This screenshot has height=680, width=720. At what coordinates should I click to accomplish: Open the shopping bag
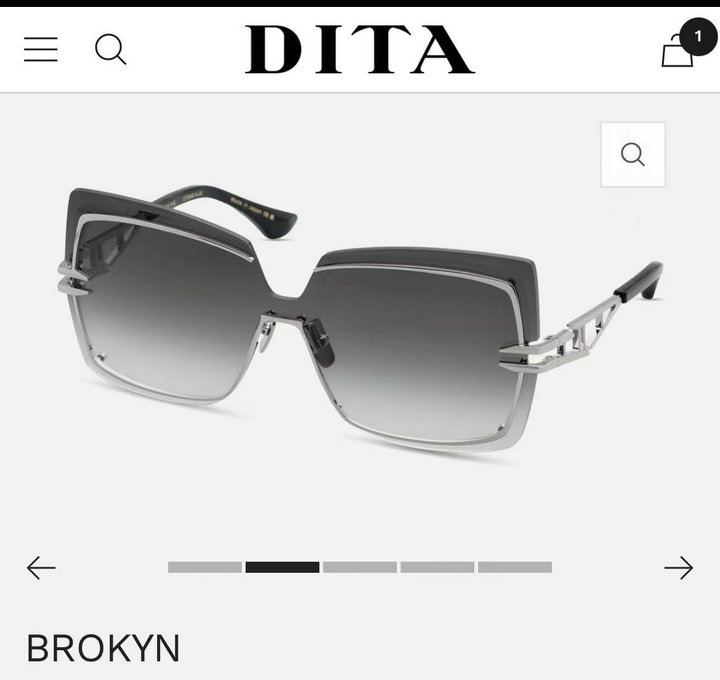point(679,48)
